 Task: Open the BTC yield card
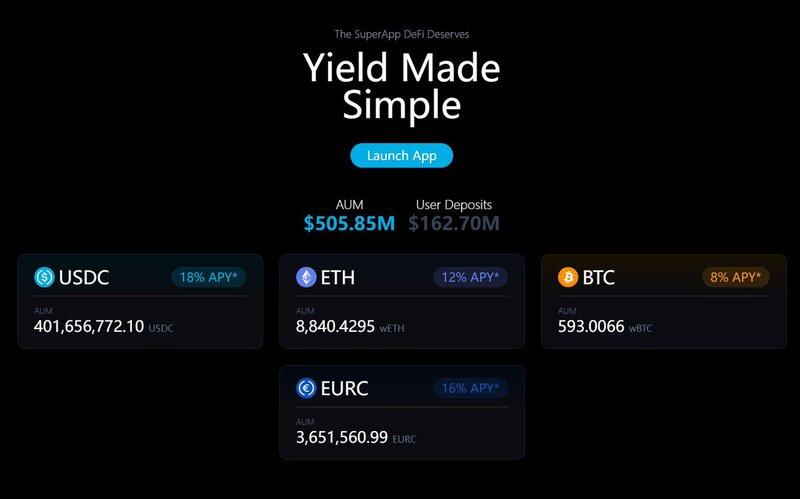(663, 302)
